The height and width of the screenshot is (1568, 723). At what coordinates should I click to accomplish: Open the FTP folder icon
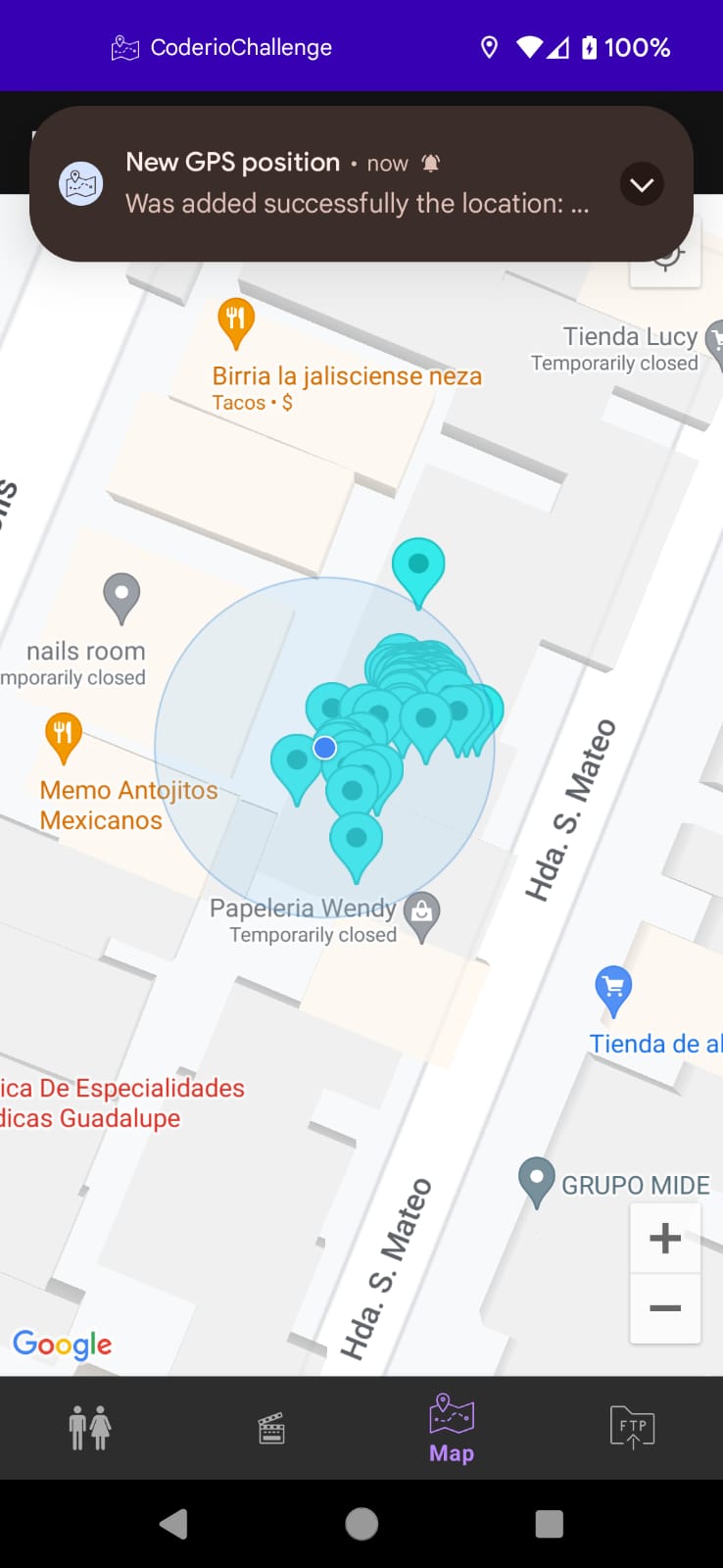632,1428
